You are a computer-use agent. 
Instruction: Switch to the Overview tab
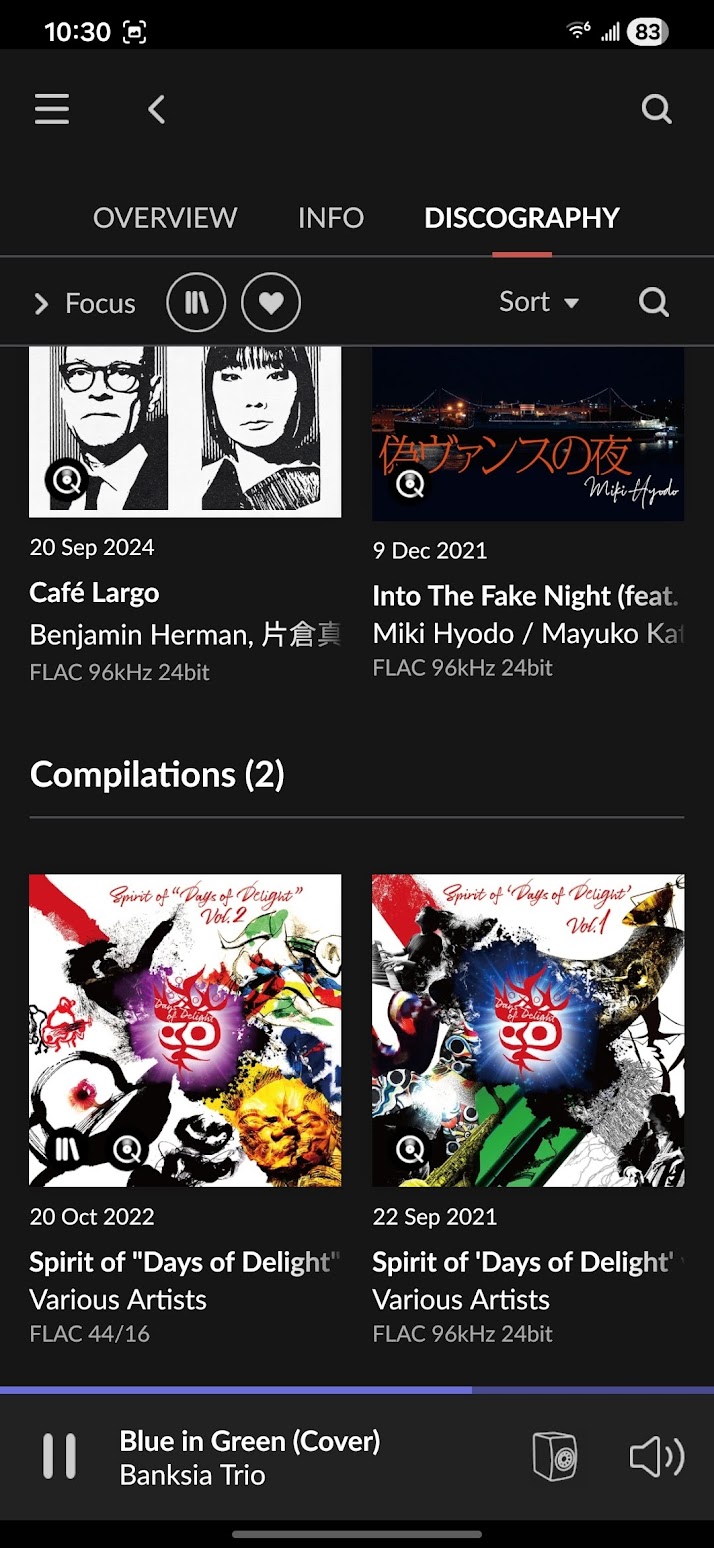165,218
